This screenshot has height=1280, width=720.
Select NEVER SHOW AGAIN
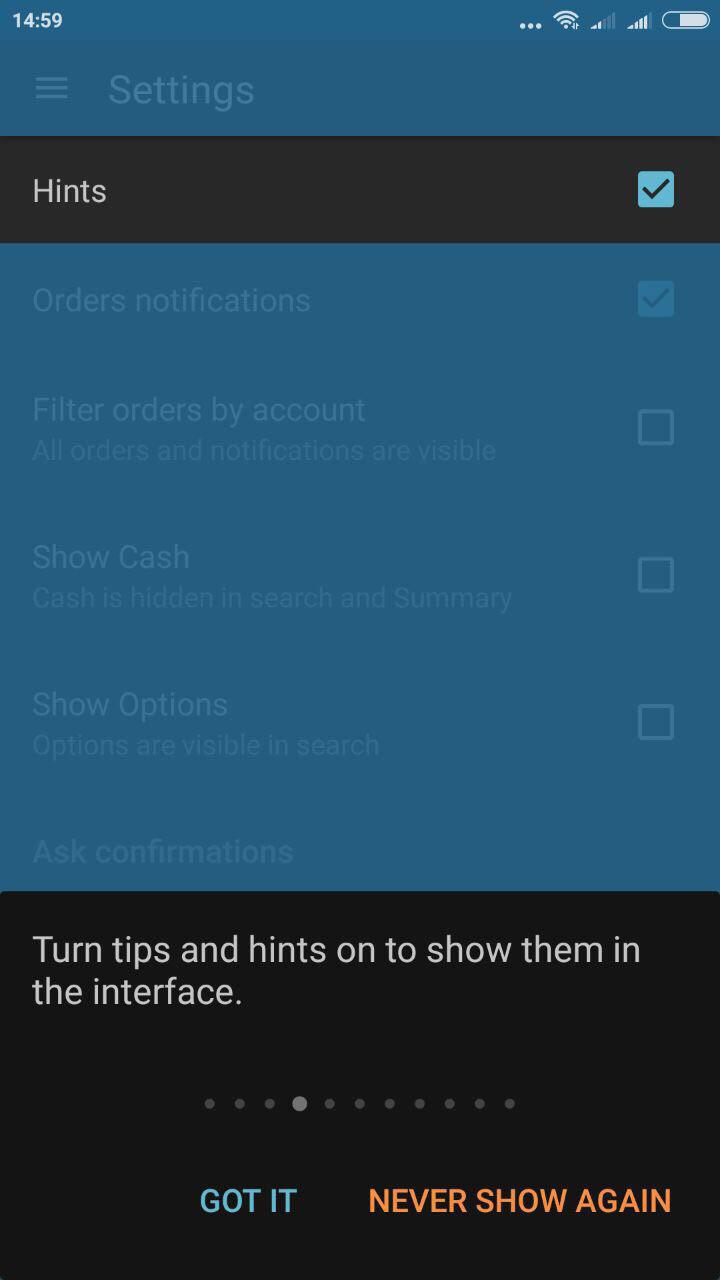(520, 1200)
